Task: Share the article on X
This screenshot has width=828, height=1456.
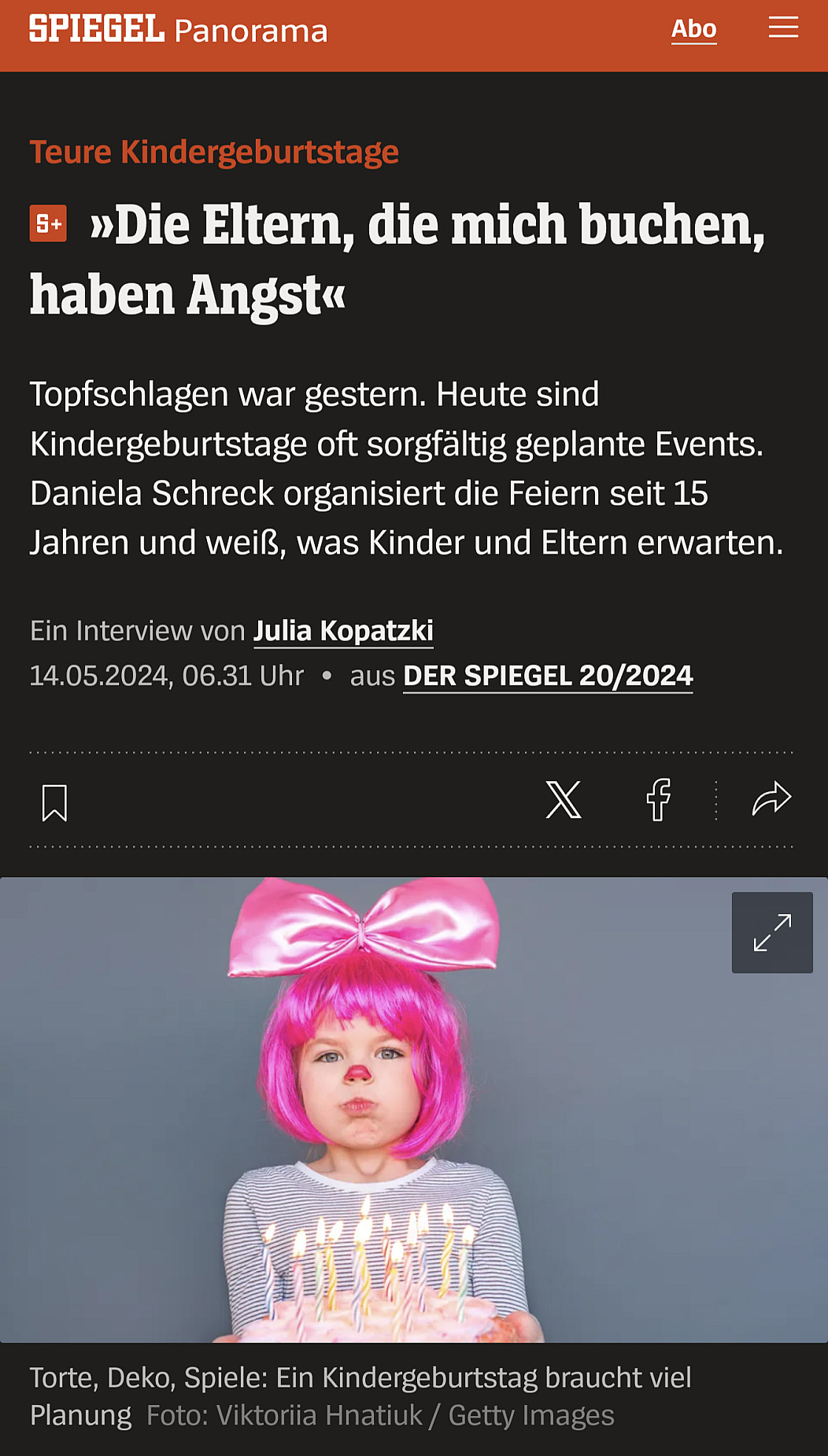Action: pyautogui.click(x=564, y=800)
